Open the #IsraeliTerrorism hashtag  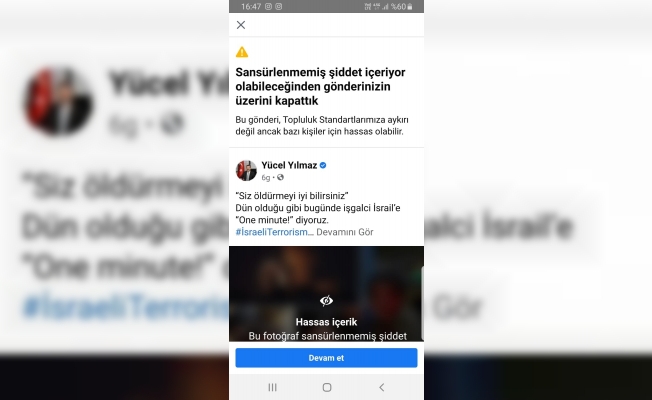[x=274, y=232]
